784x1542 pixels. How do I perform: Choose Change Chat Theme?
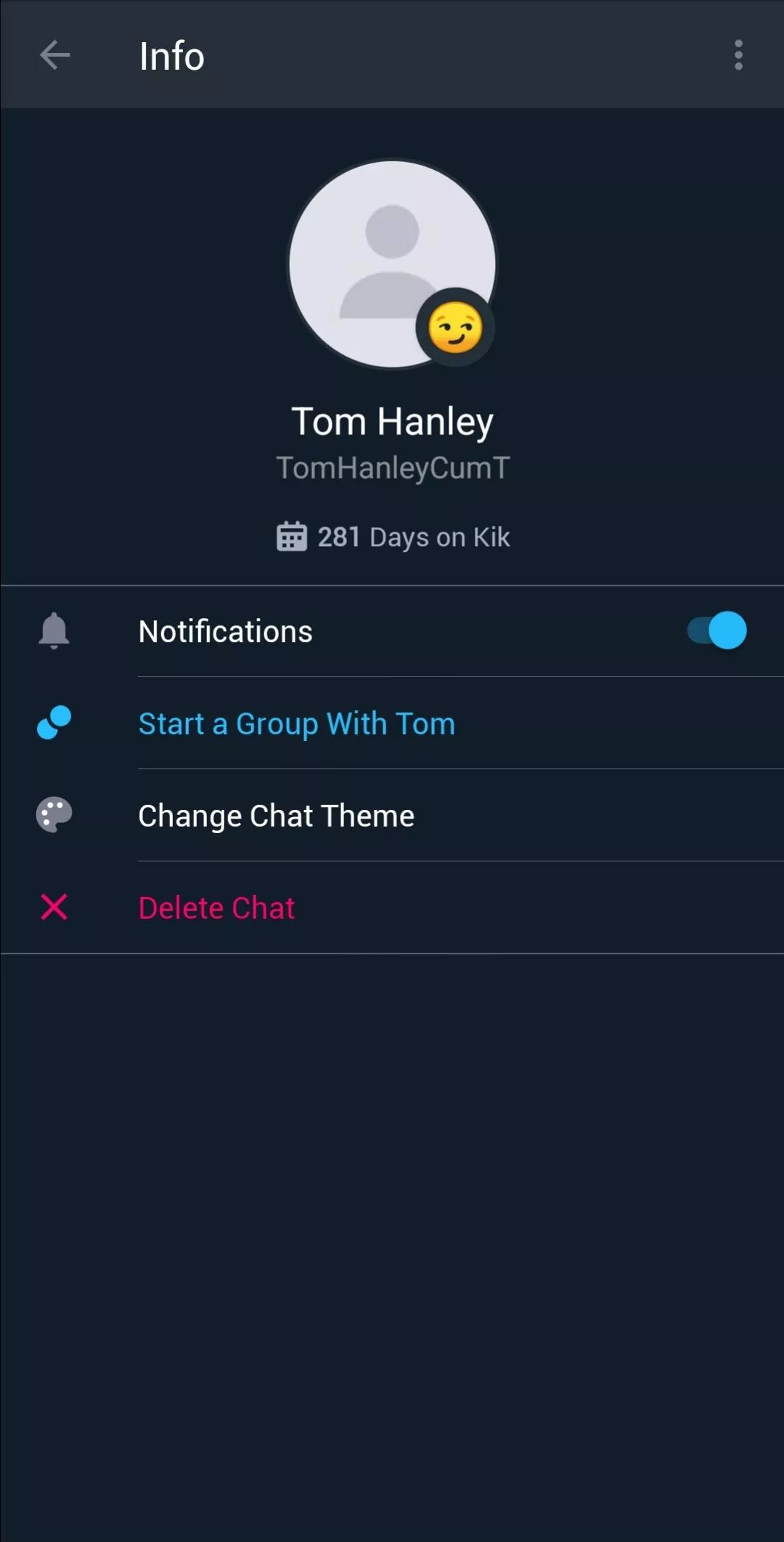277,815
